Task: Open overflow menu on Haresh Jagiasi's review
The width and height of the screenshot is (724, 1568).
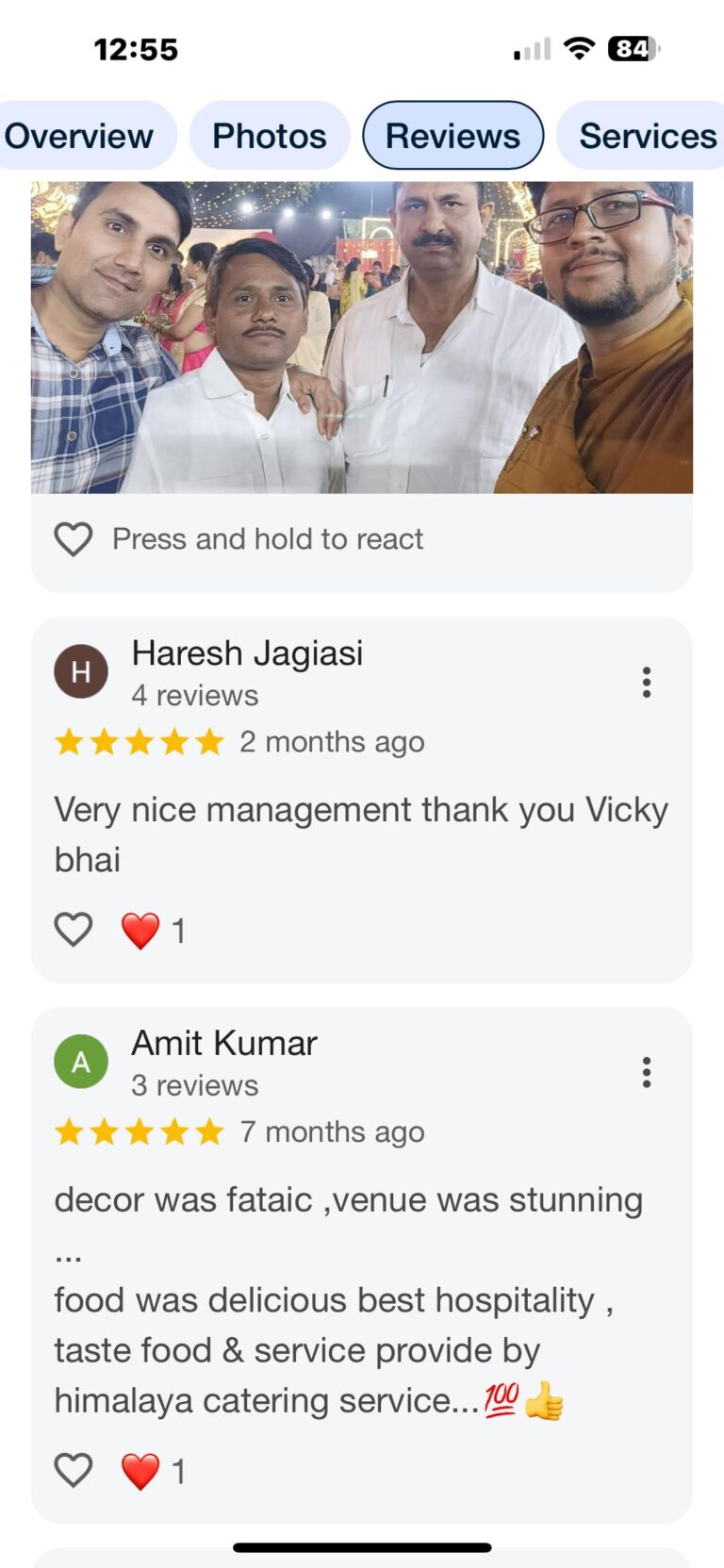Action: [x=647, y=682]
